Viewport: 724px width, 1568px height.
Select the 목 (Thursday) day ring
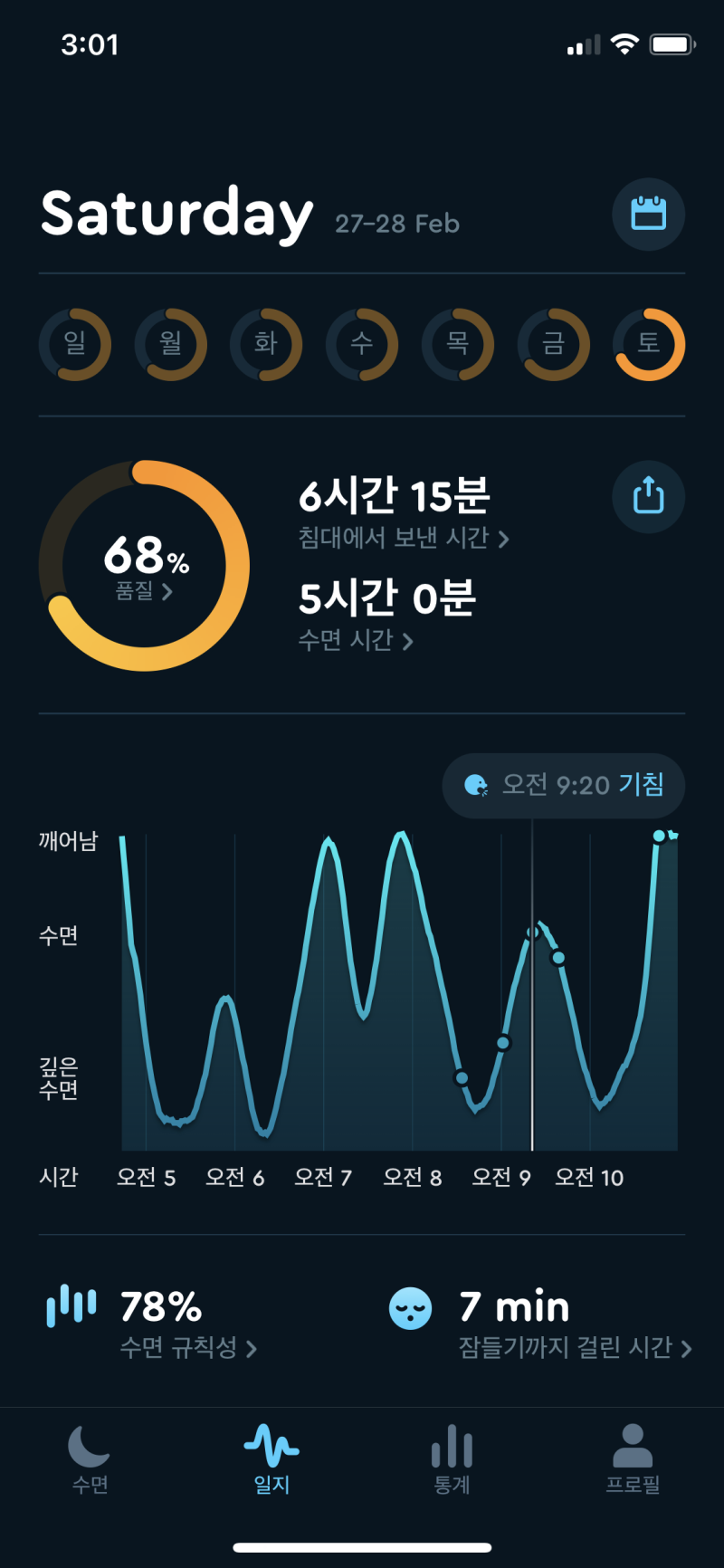pyautogui.click(x=458, y=345)
